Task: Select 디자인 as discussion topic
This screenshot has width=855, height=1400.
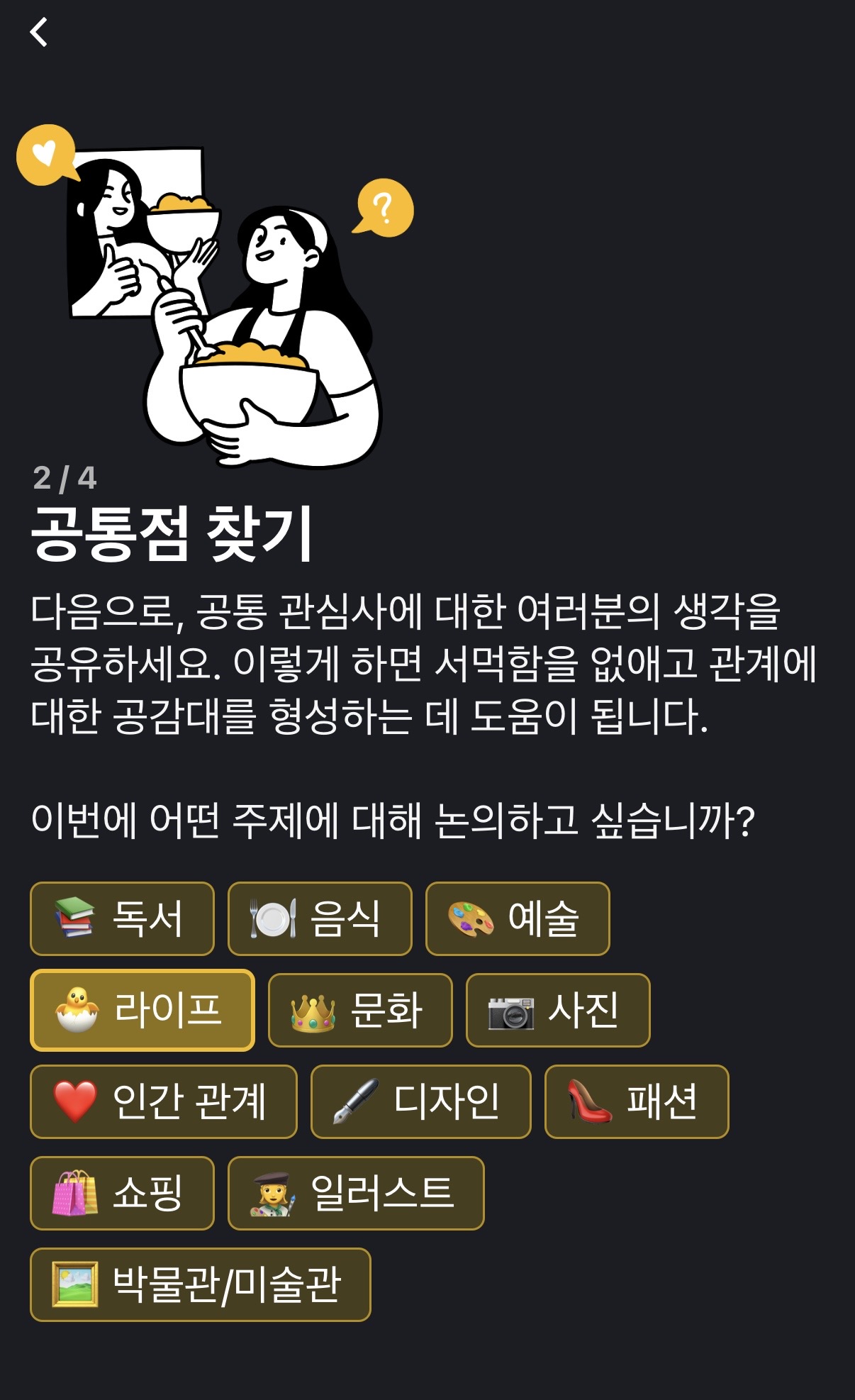Action: pos(421,1101)
